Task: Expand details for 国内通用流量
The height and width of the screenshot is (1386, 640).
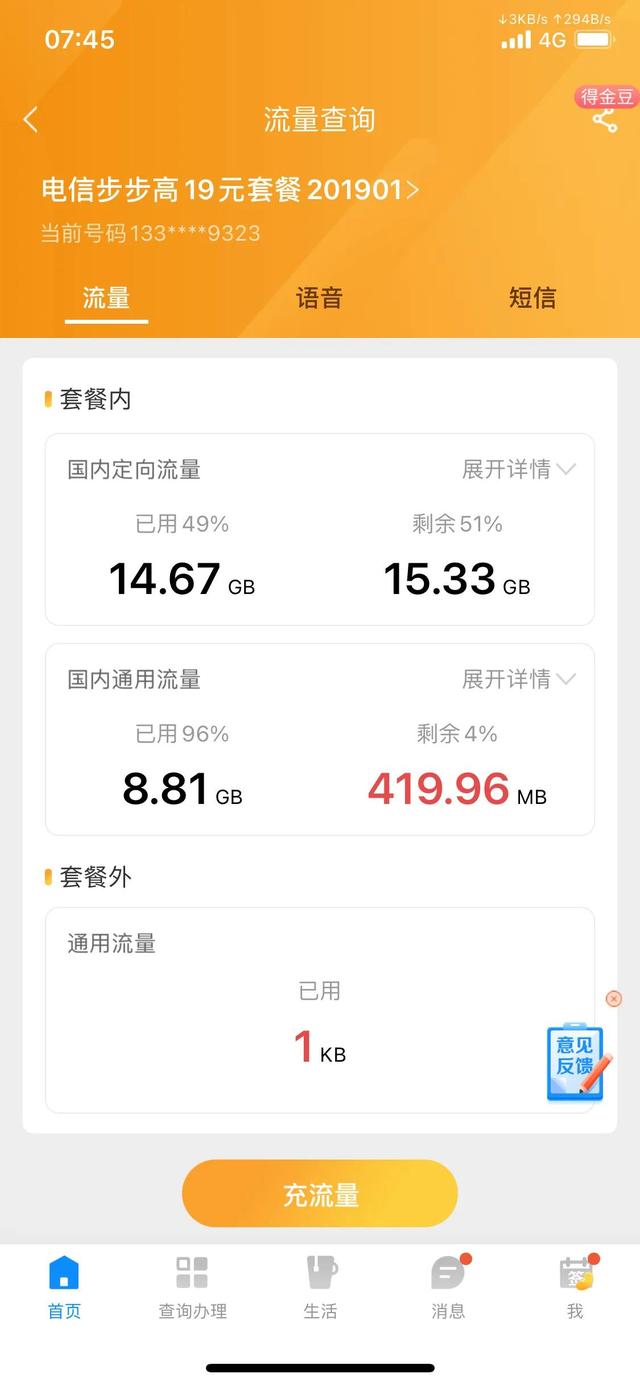Action: click(518, 679)
